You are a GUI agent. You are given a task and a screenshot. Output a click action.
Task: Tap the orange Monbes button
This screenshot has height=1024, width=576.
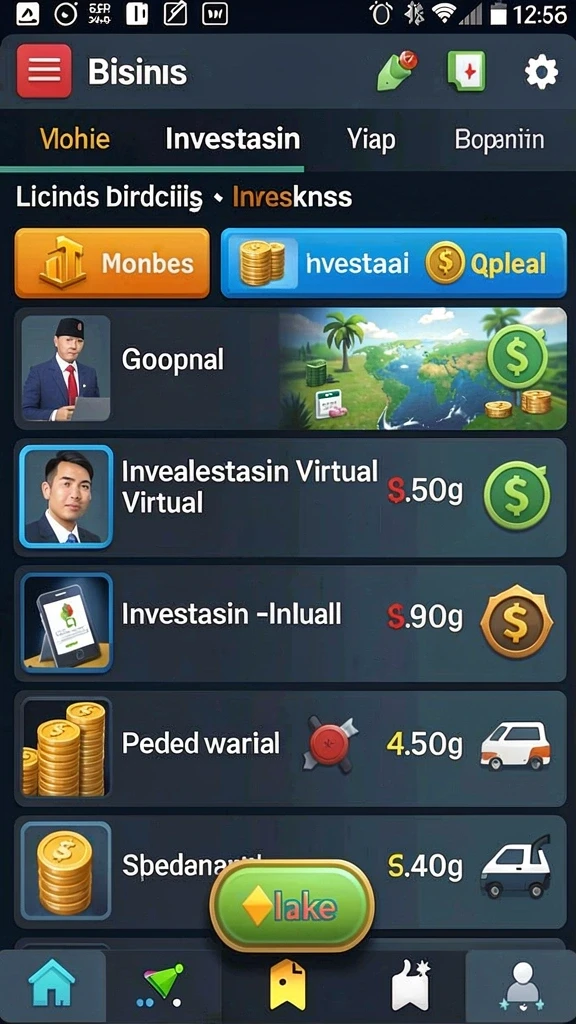click(x=112, y=263)
